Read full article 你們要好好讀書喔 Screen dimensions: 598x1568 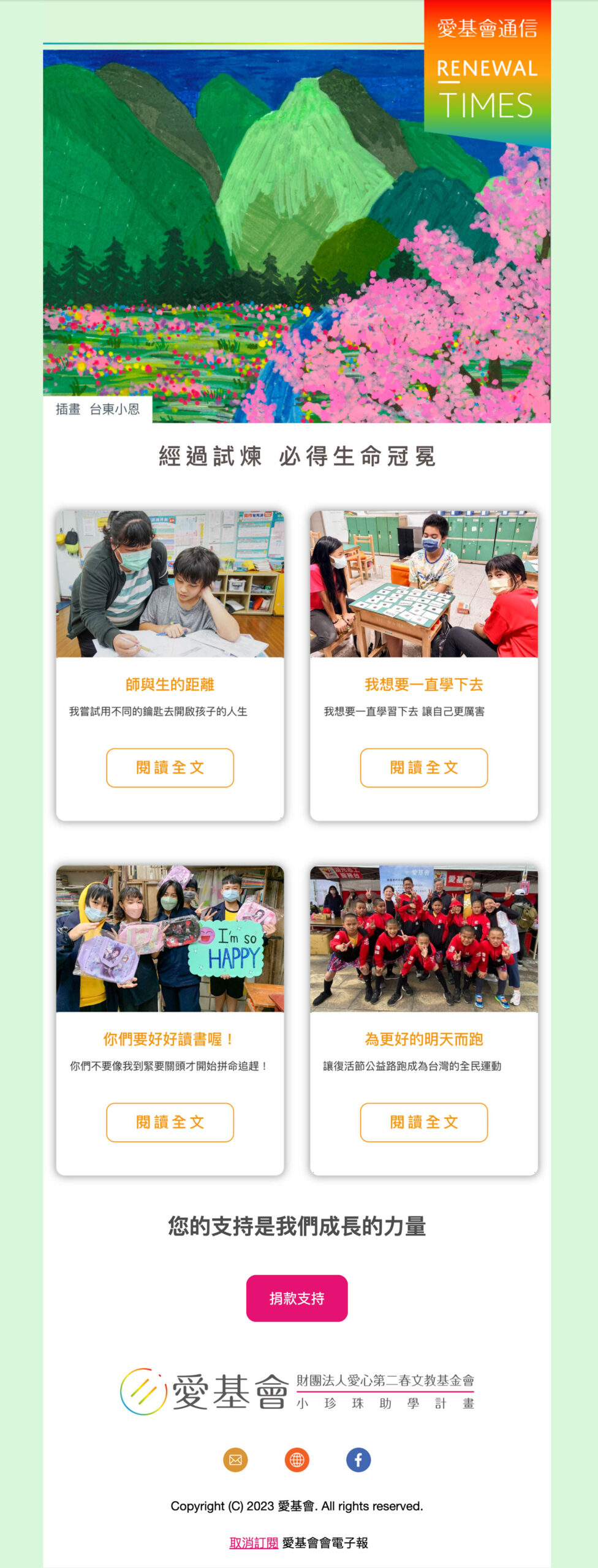pos(170,1122)
